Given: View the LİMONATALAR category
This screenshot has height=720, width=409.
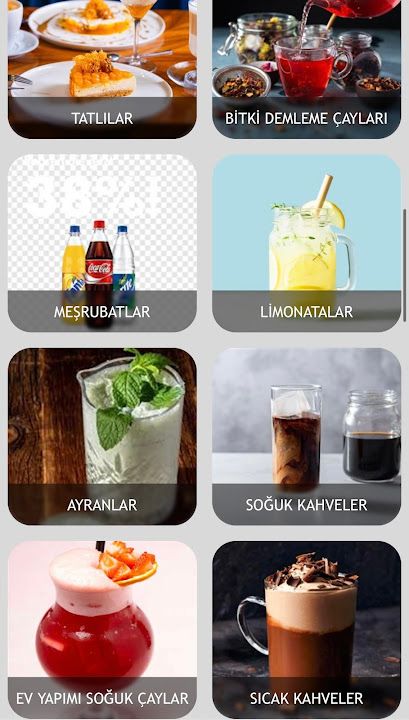Looking at the screenshot, I should coord(307,243).
